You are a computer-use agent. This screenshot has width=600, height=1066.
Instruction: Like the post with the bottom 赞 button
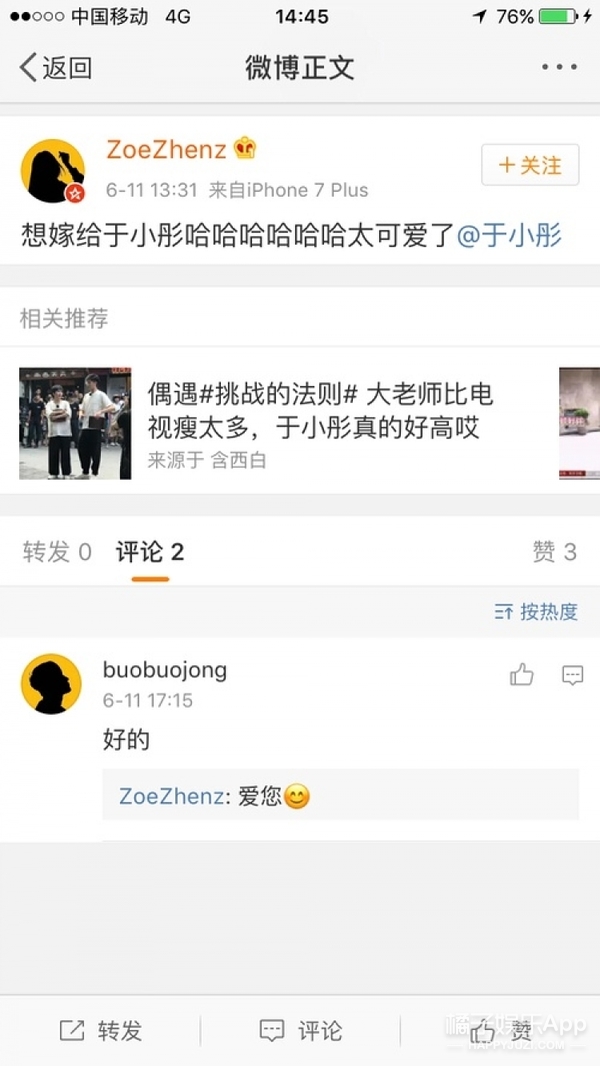tap(500, 1030)
